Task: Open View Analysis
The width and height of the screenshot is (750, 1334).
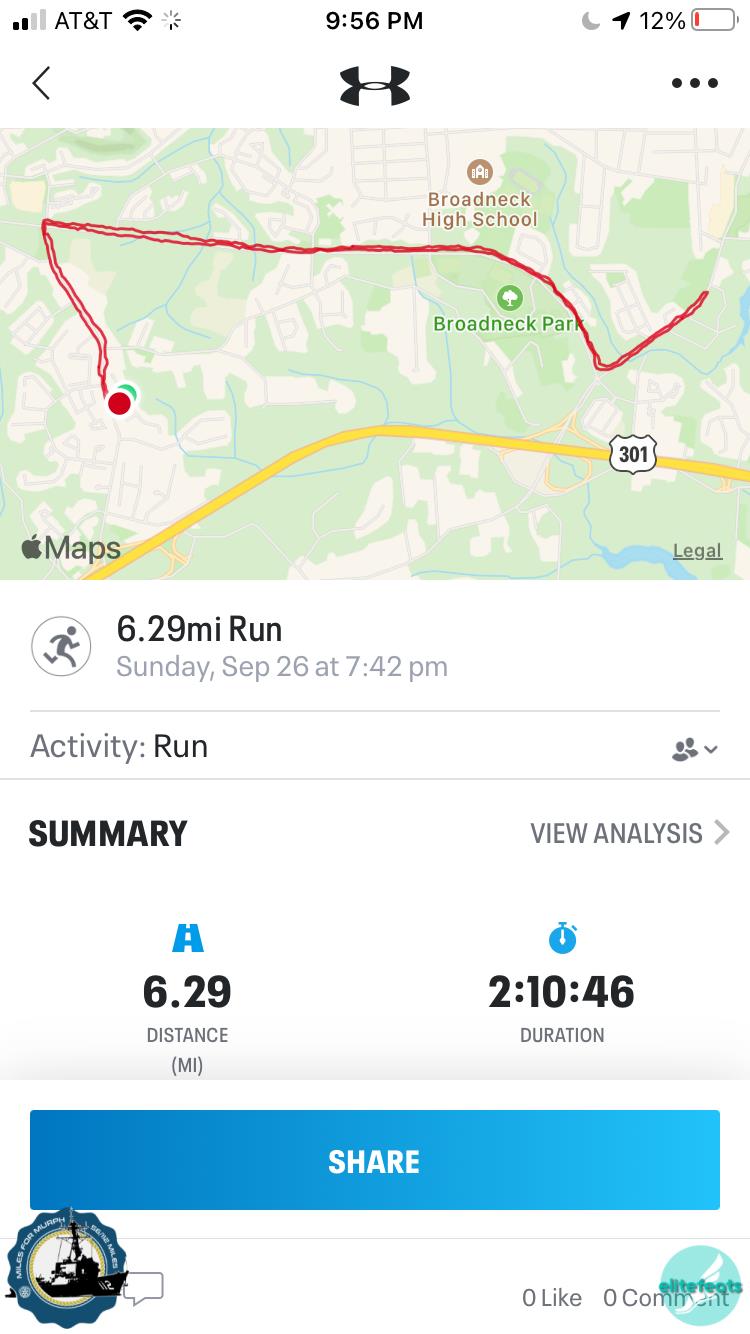Action: tap(629, 833)
